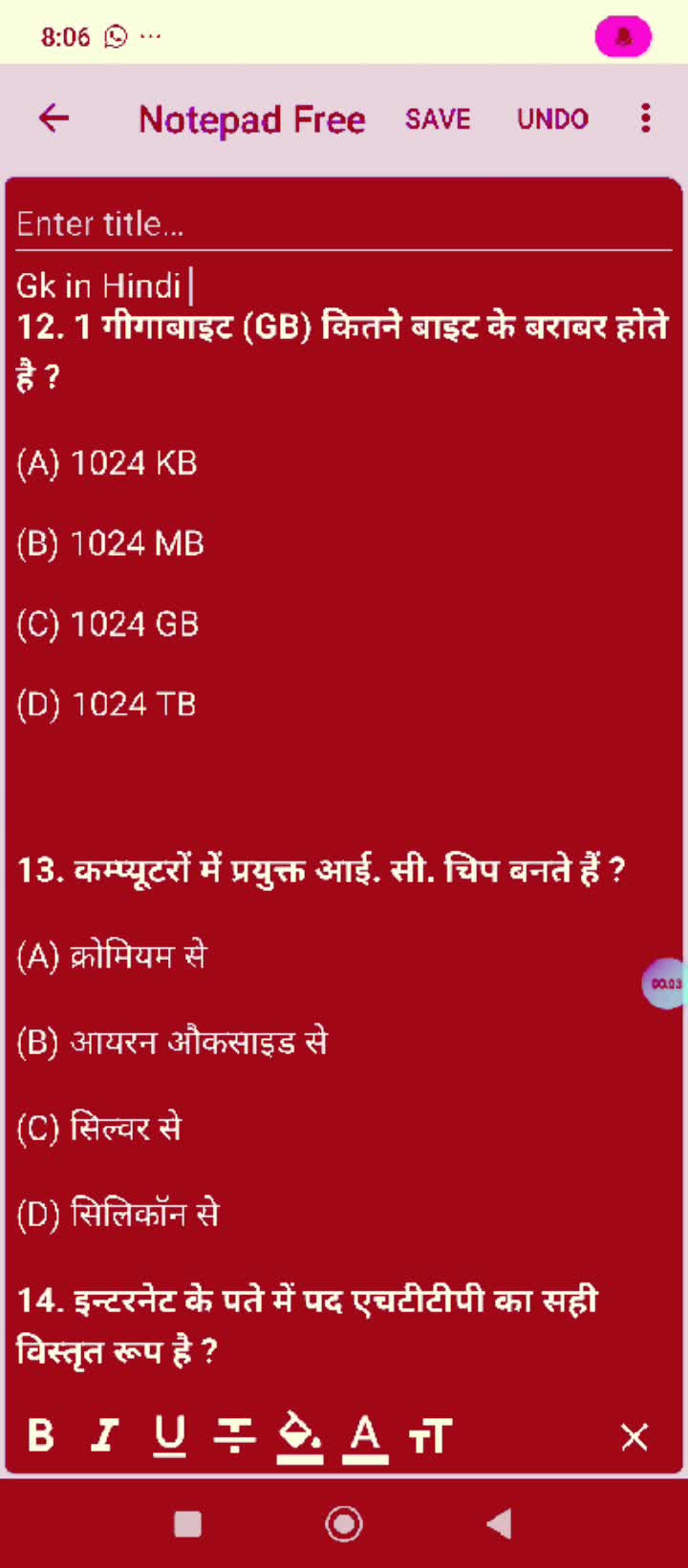Open recent apps with the square button
Screen dimensions: 688x1568
point(188,1525)
